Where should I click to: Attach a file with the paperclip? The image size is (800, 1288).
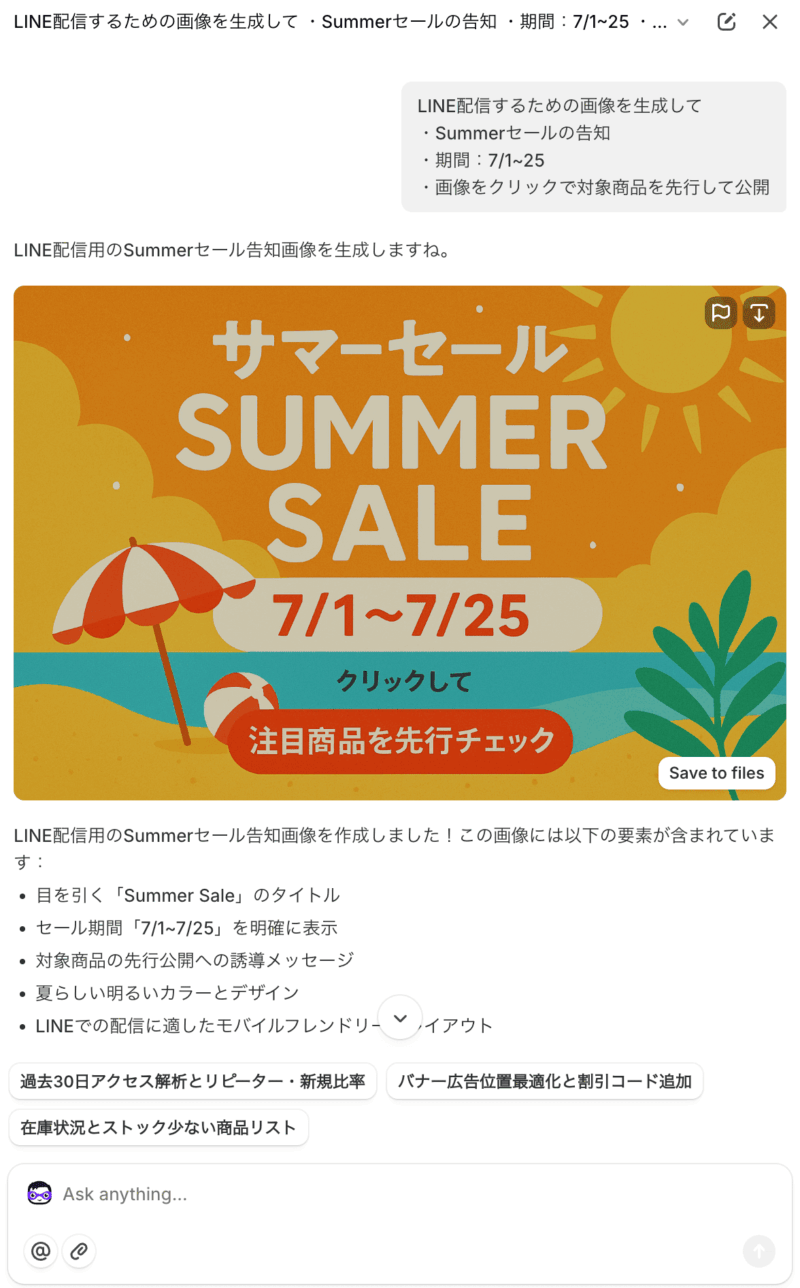pos(79,1251)
